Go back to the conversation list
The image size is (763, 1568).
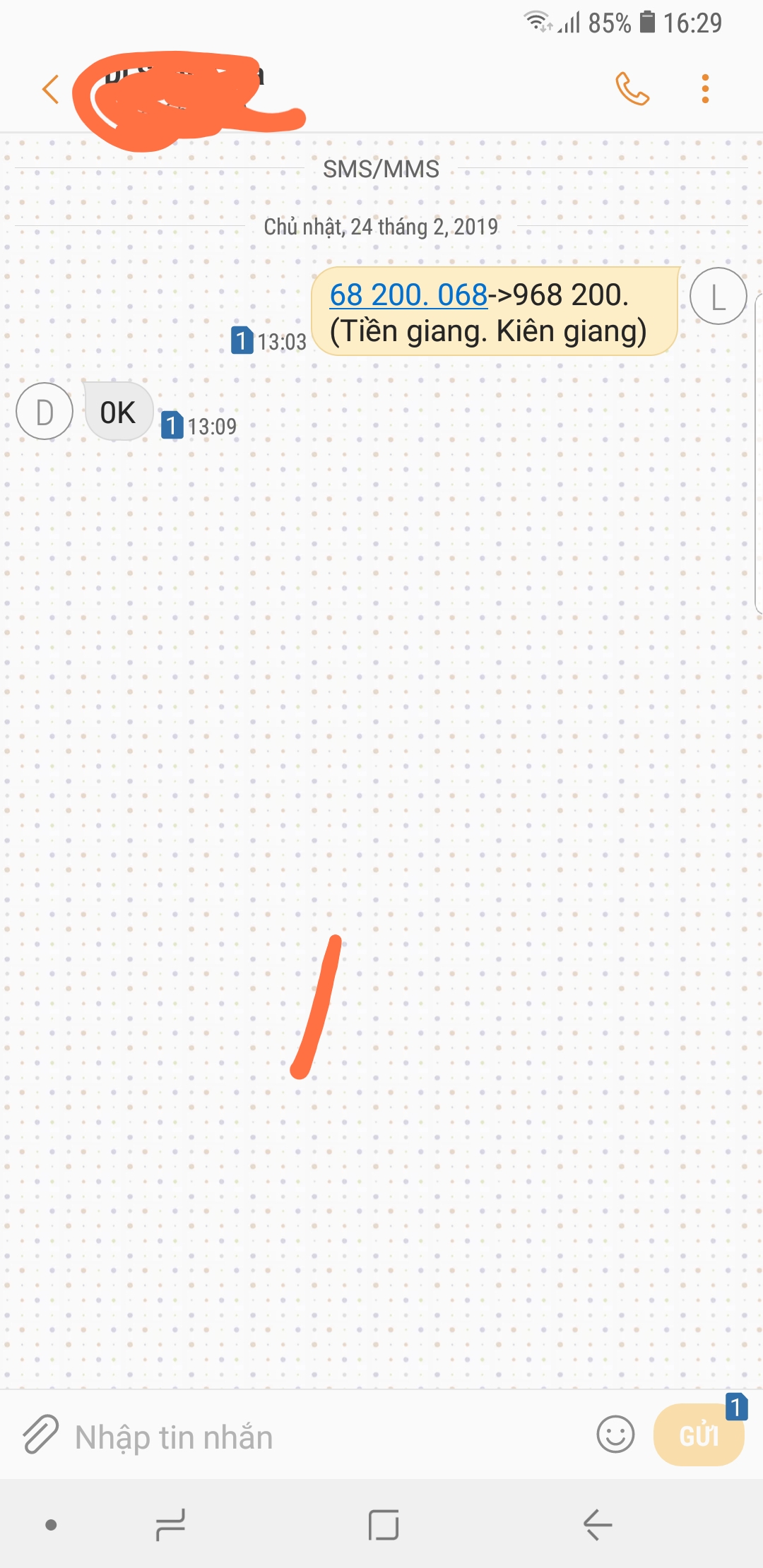click(50, 89)
